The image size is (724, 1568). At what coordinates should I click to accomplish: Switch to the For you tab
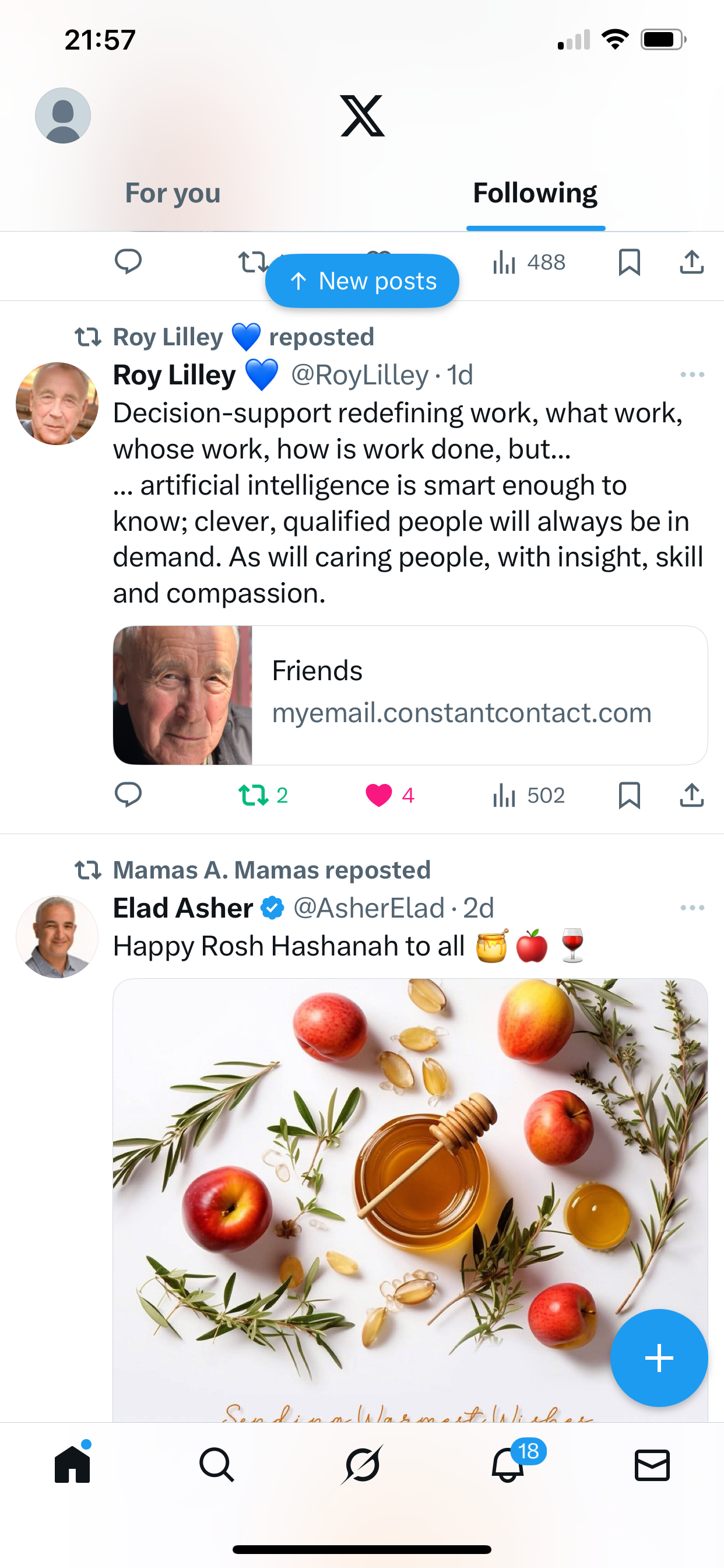173,194
